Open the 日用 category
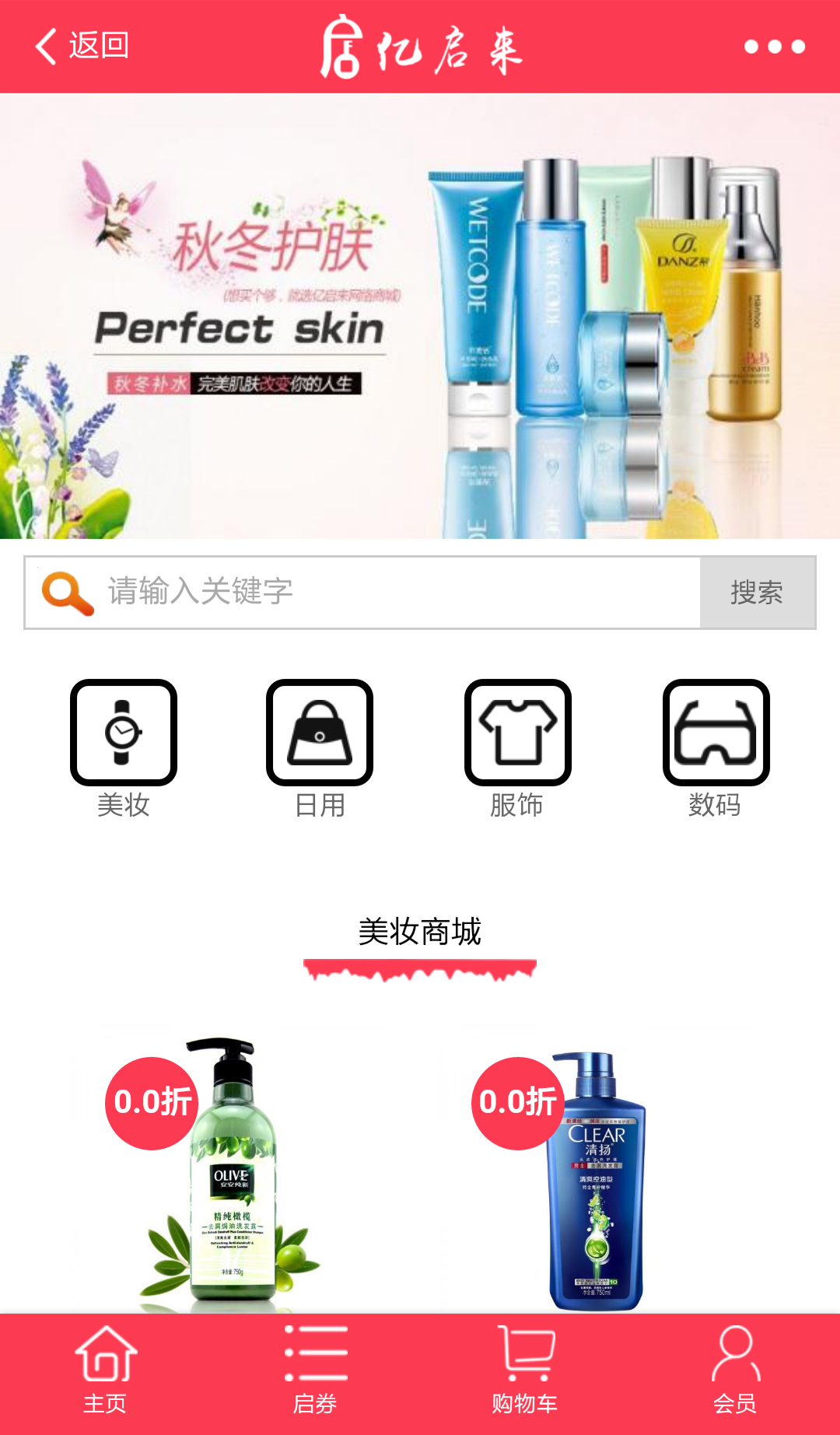The width and height of the screenshot is (840, 1435). coord(320,747)
